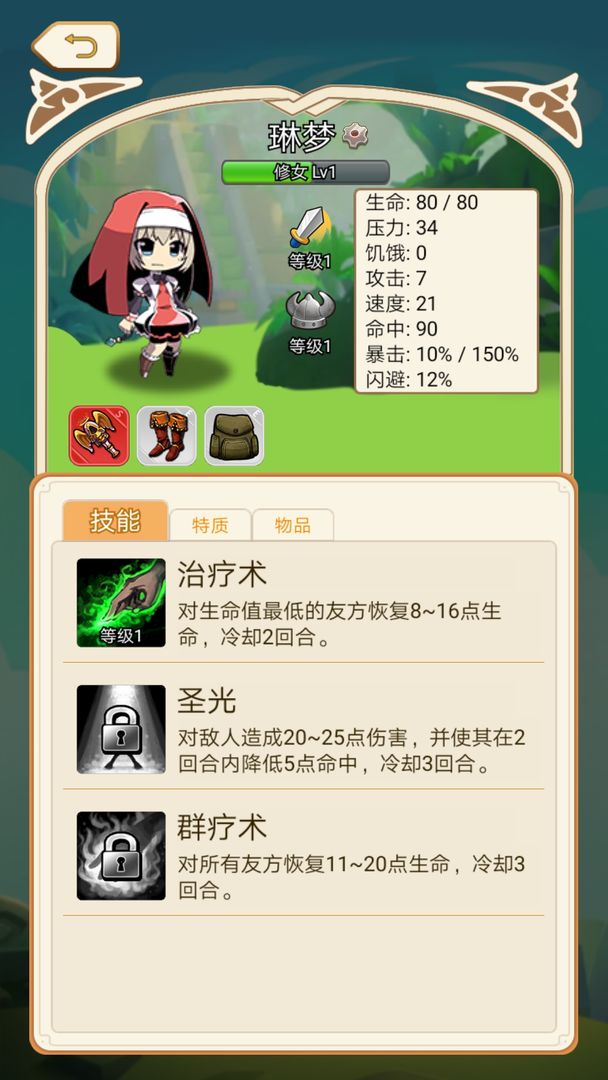Switch to the 物品 tab
The height and width of the screenshot is (1080, 608).
click(292, 525)
